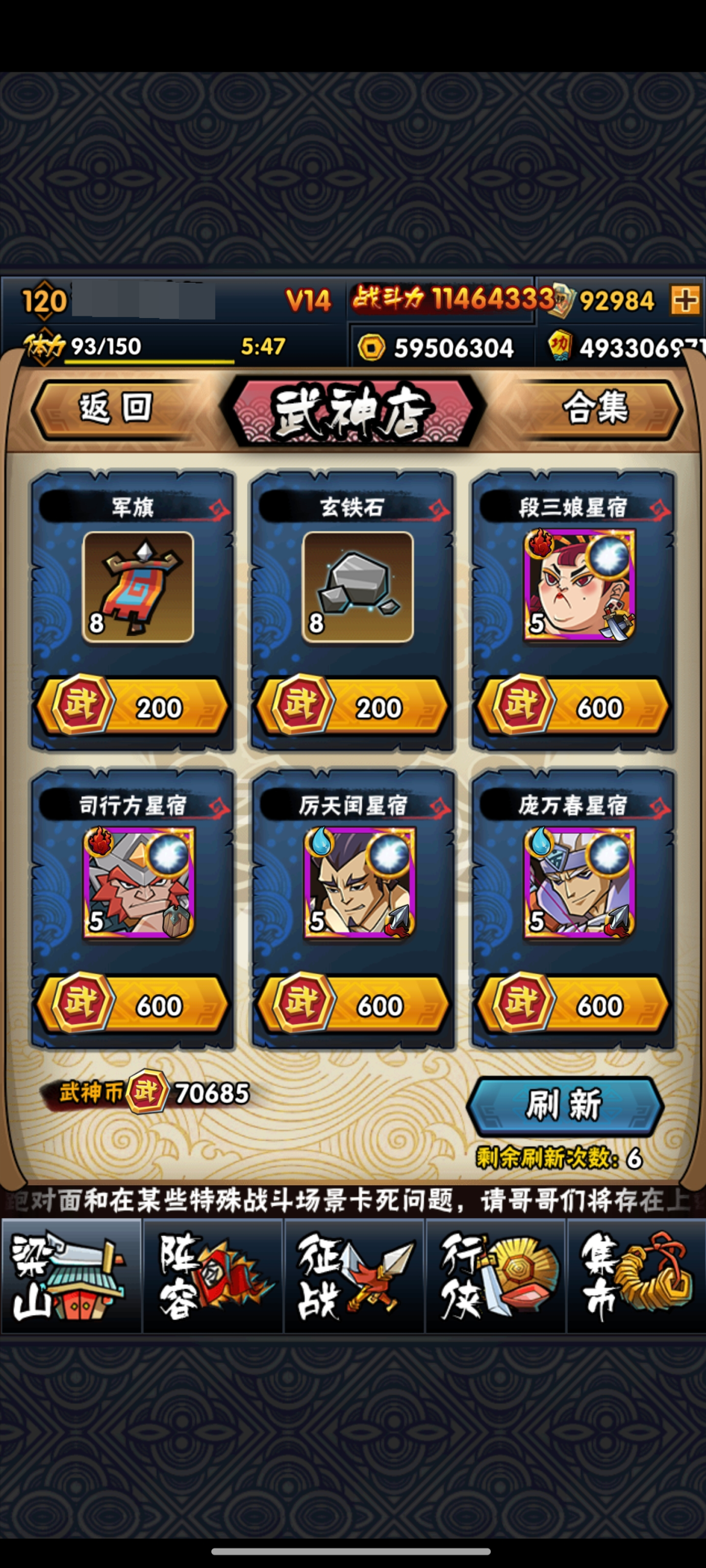The width and height of the screenshot is (706, 1568).
Task: Open the 行侠 tab
Action: click(495, 1276)
